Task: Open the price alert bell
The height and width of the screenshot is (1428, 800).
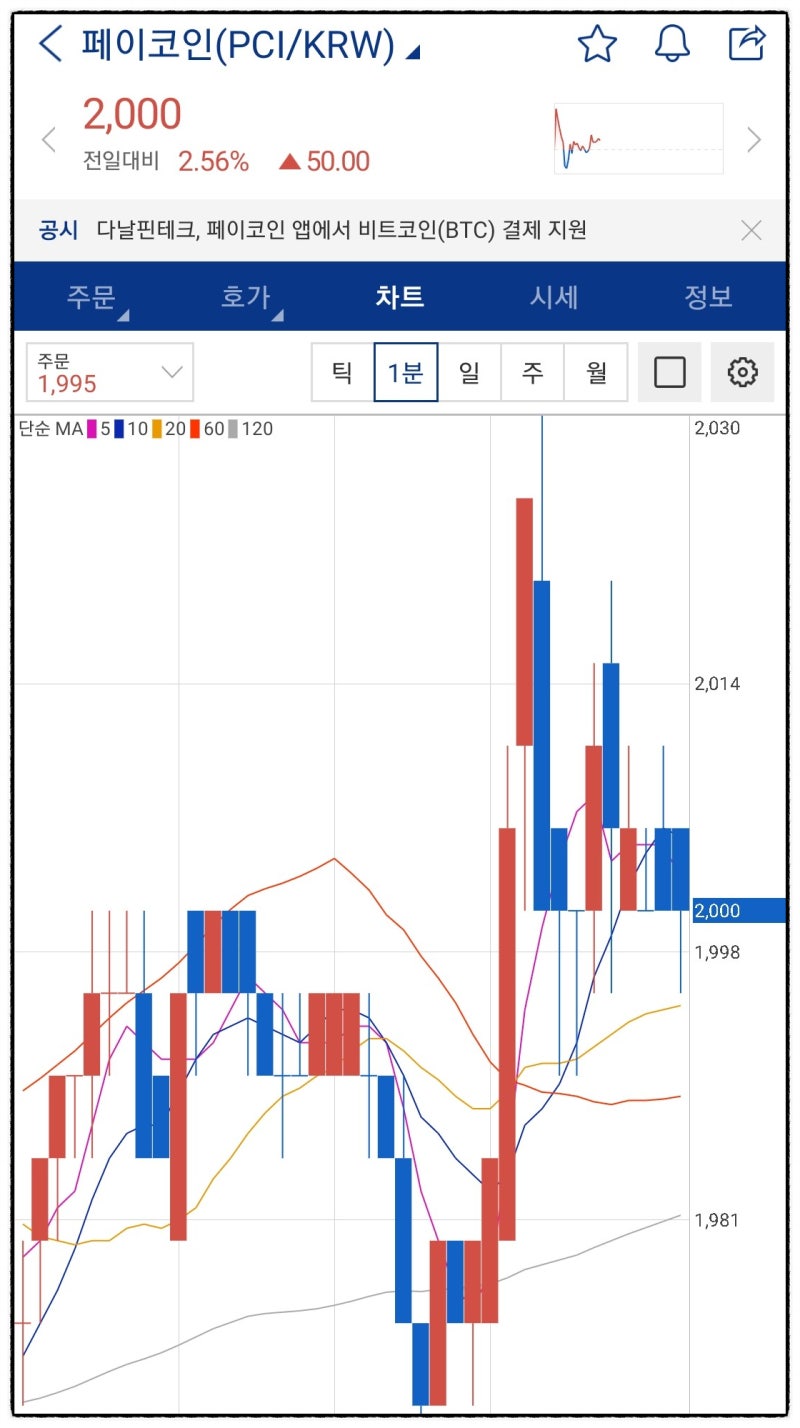Action: 672,44
